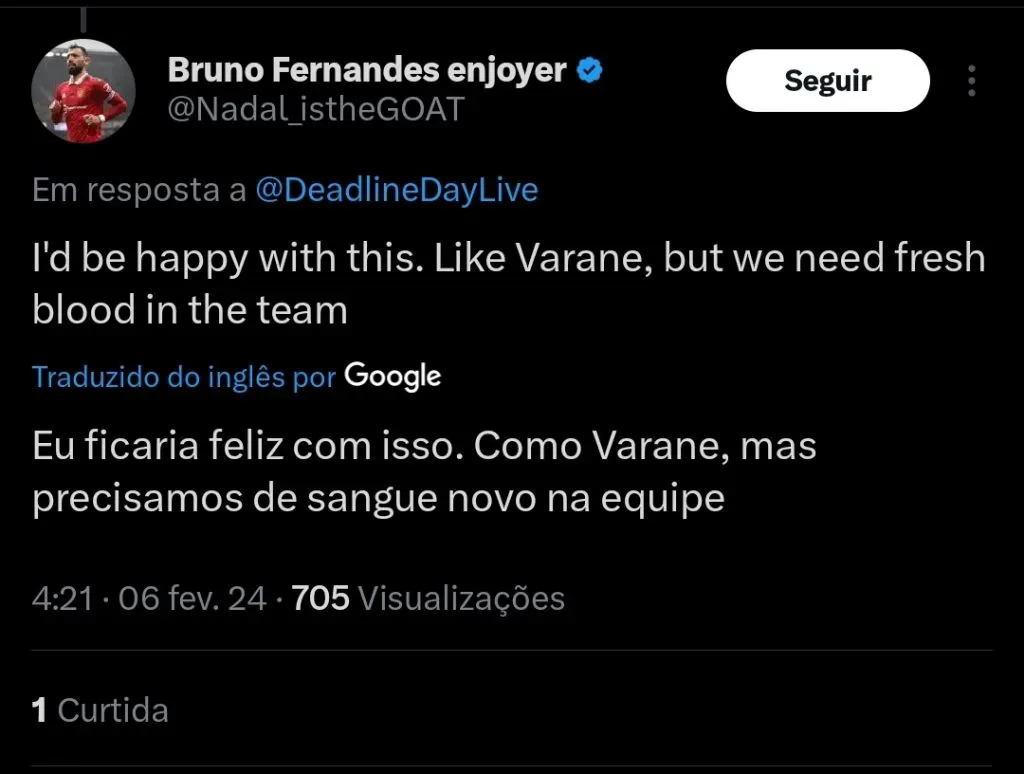The height and width of the screenshot is (774, 1024).
Task: Open profile via @Nadal_istheGOAT handle
Action: (316, 108)
